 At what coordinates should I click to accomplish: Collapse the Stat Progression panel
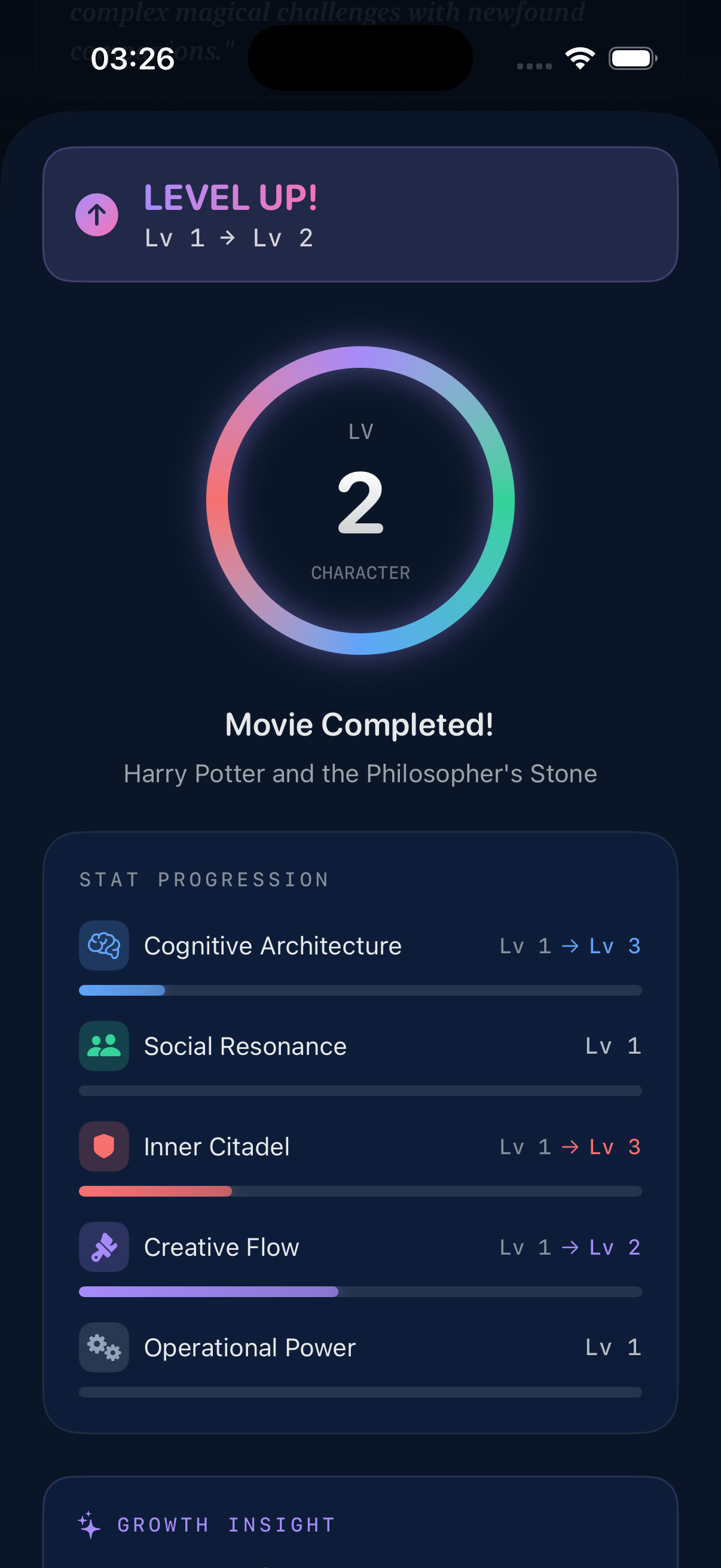click(x=204, y=880)
